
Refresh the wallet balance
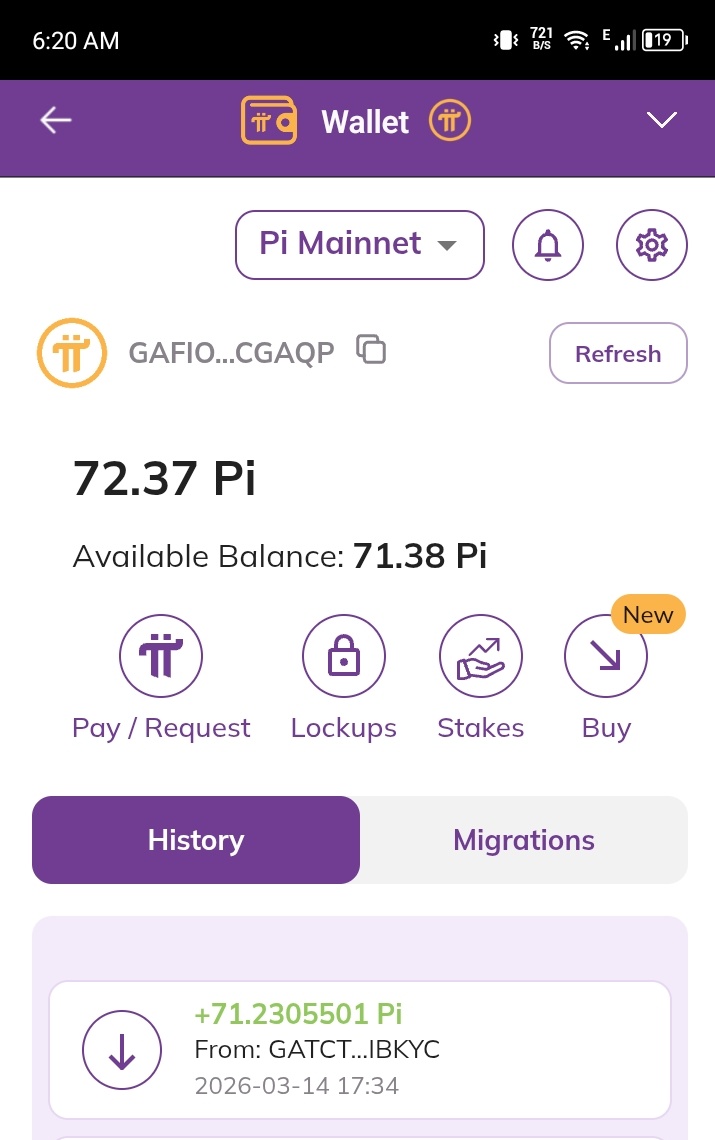click(x=618, y=353)
